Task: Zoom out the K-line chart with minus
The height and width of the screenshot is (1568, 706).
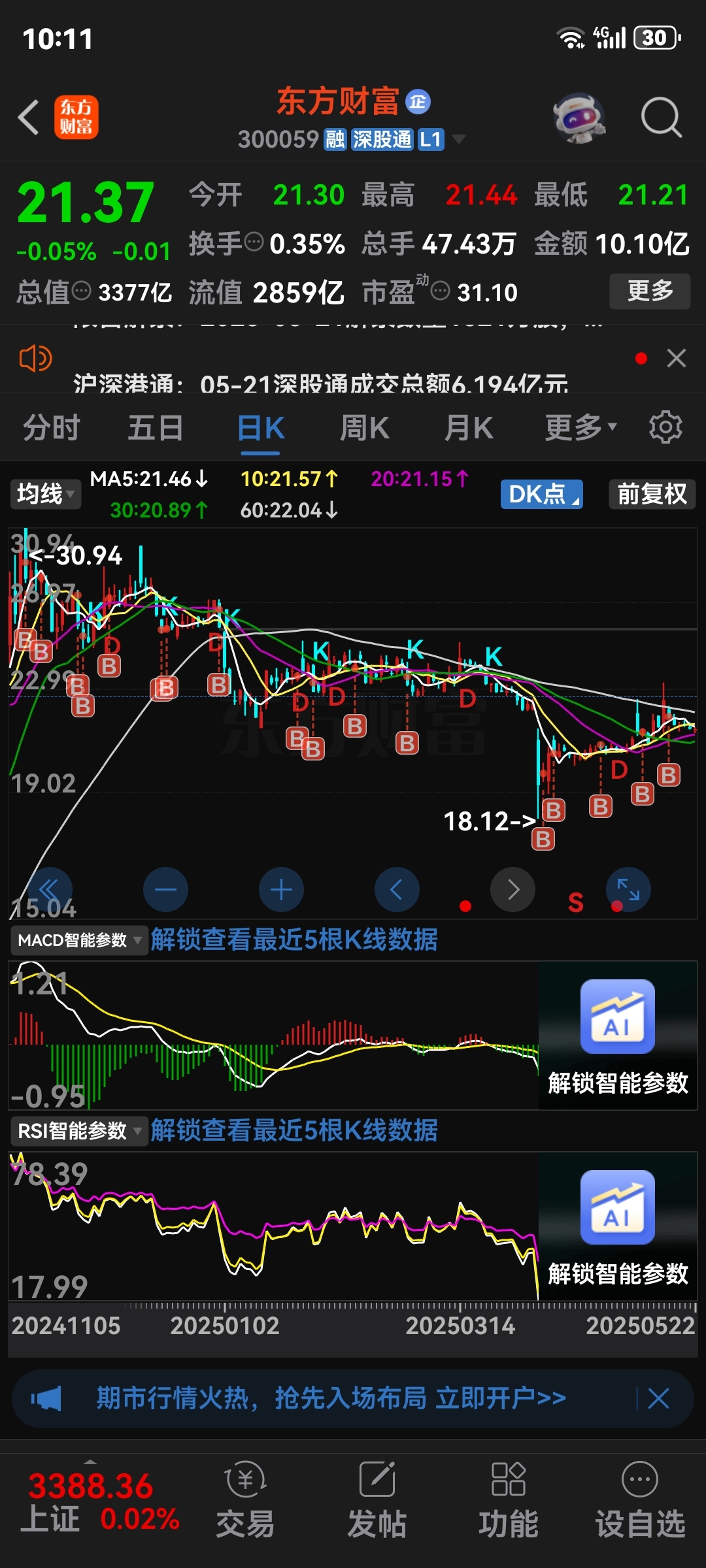Action: tap(165, 889)
